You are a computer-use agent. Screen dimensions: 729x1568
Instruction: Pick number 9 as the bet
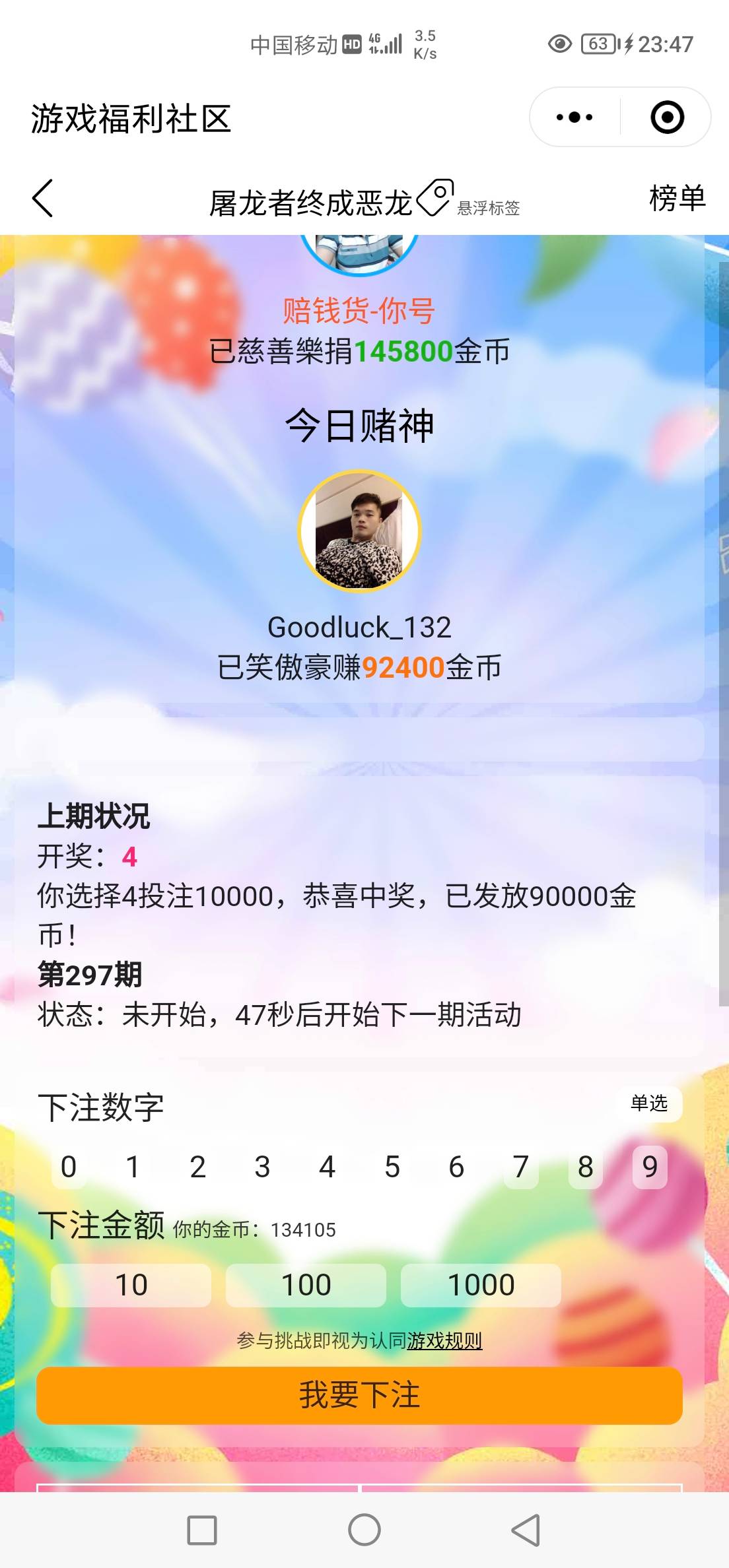click(650, 1167)
